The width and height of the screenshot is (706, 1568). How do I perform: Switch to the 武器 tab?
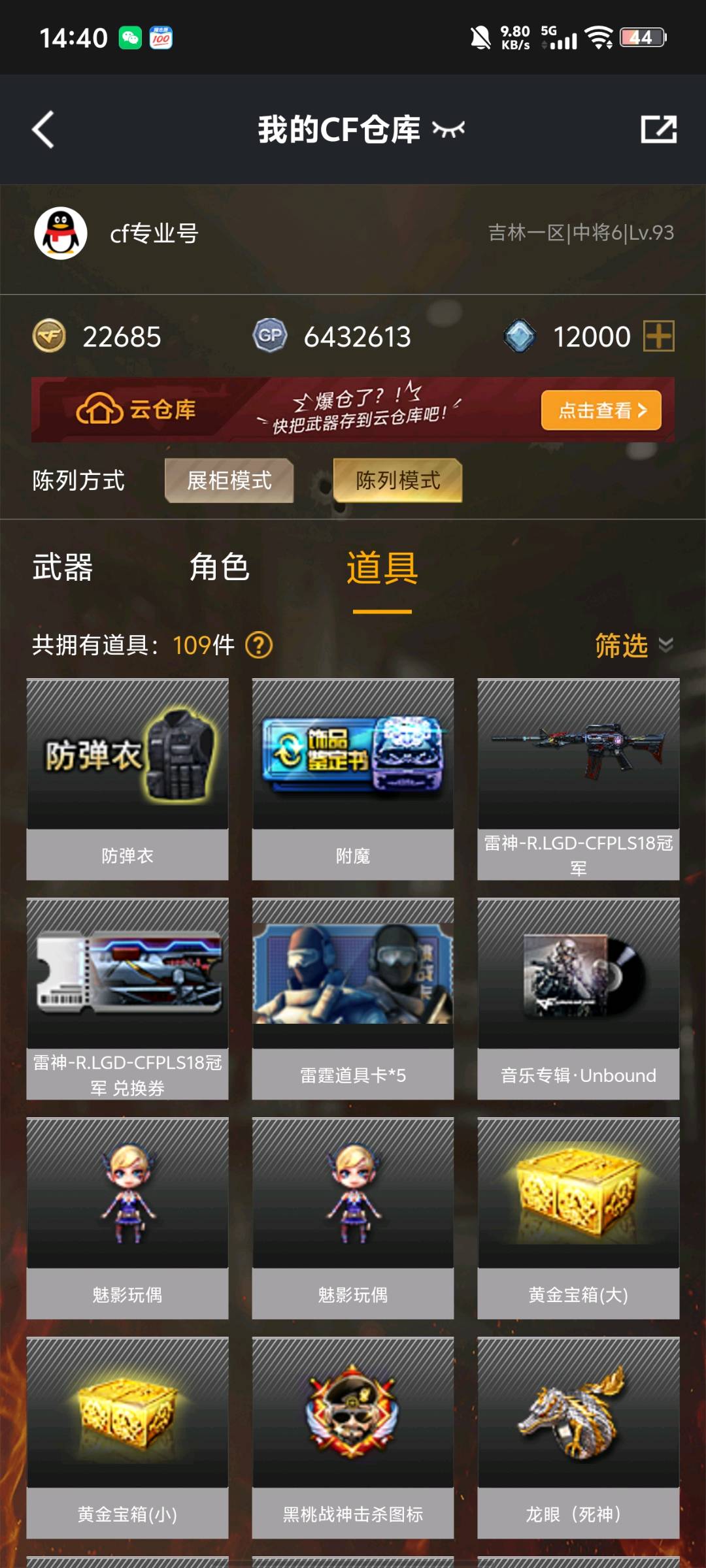click(x=63, y=566)
